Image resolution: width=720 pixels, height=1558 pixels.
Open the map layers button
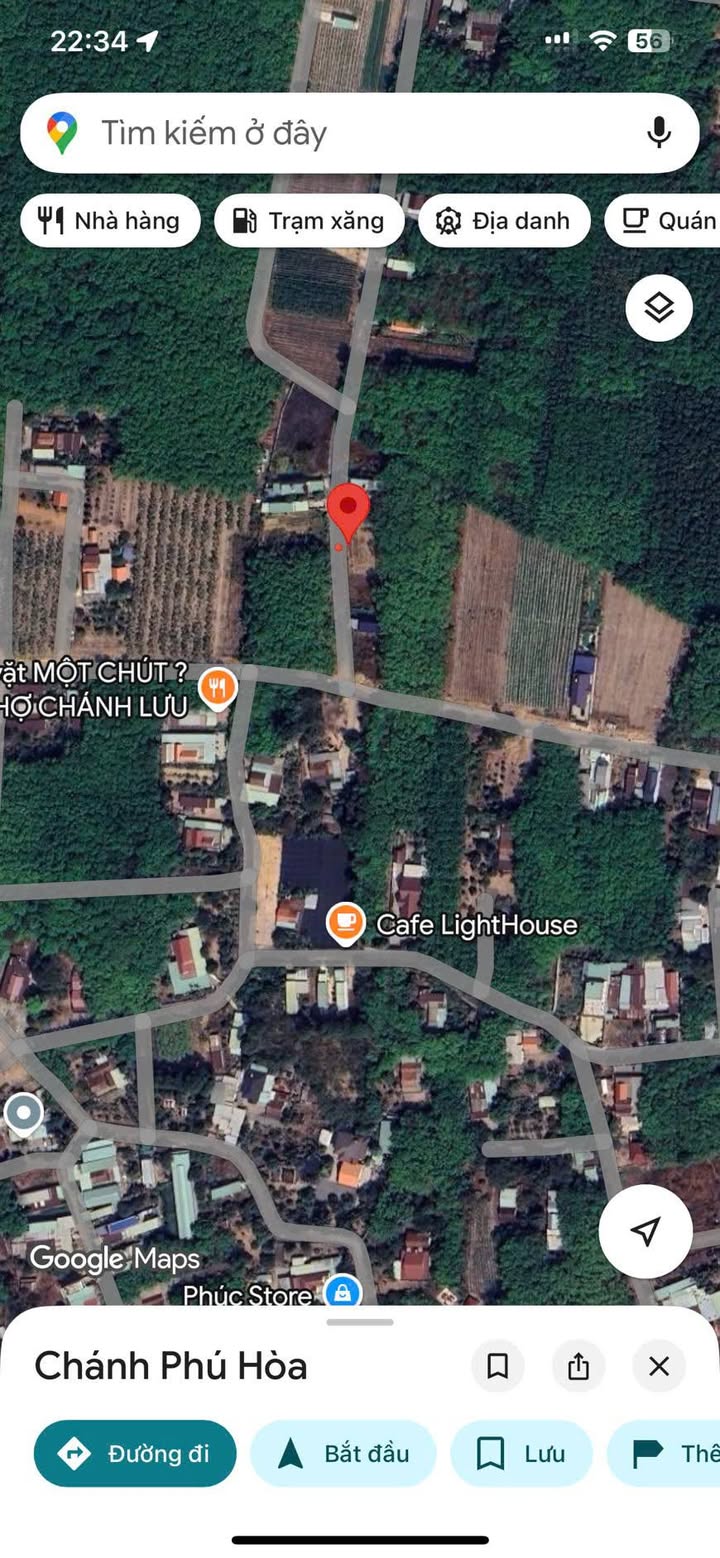pyautogui.click(x=659, y=308)
